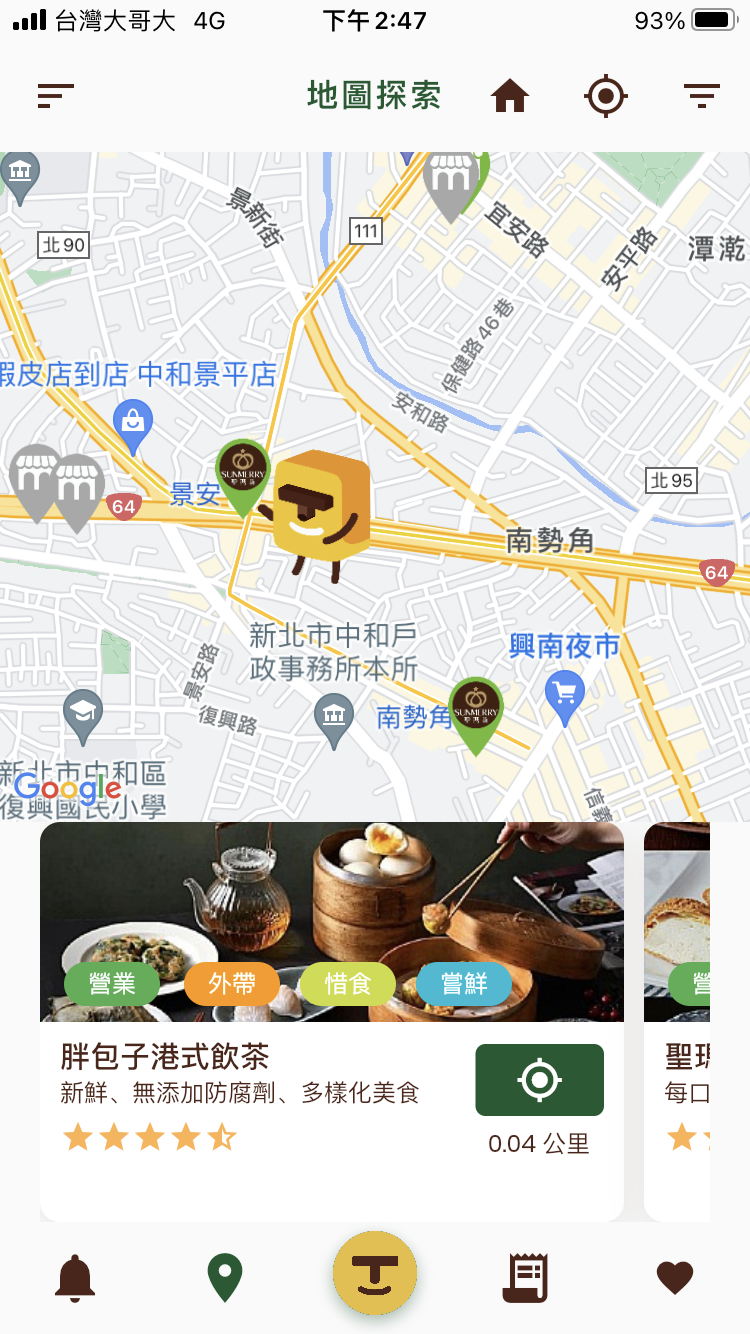The height and width of the screenshot is (1334, 750).
Task: Recenter map with top target icon
Action: click(605, 97)
